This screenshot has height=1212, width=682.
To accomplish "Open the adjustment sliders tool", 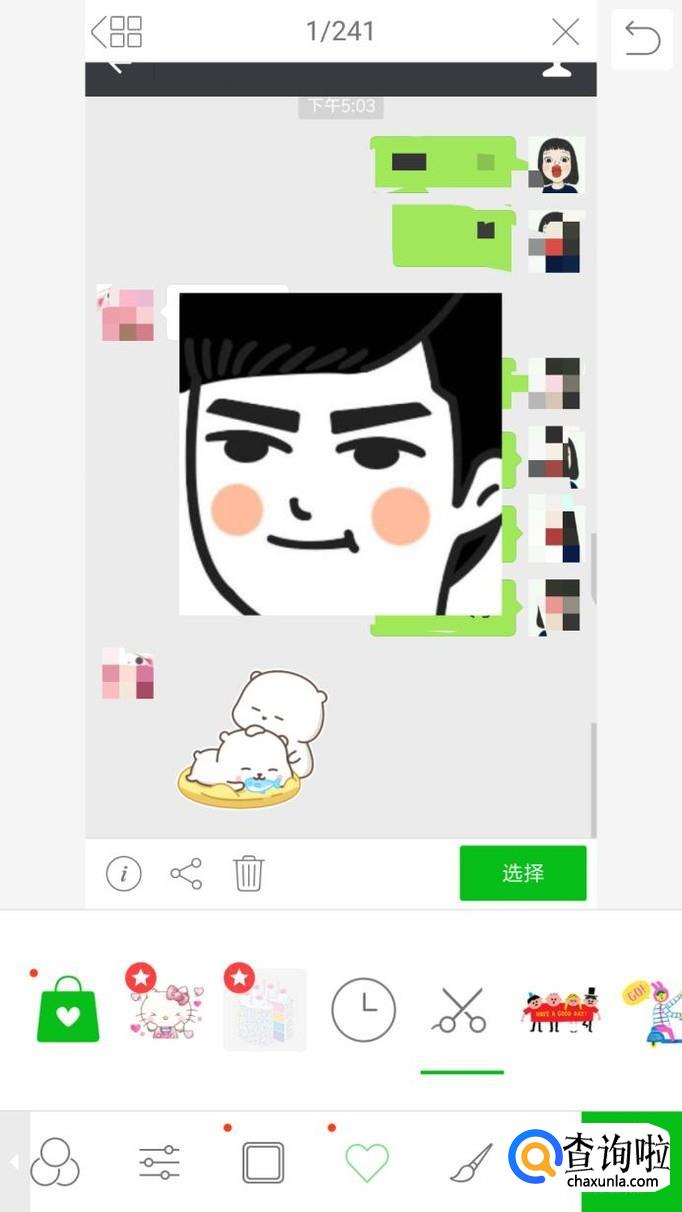I will tap(159, 1163).
